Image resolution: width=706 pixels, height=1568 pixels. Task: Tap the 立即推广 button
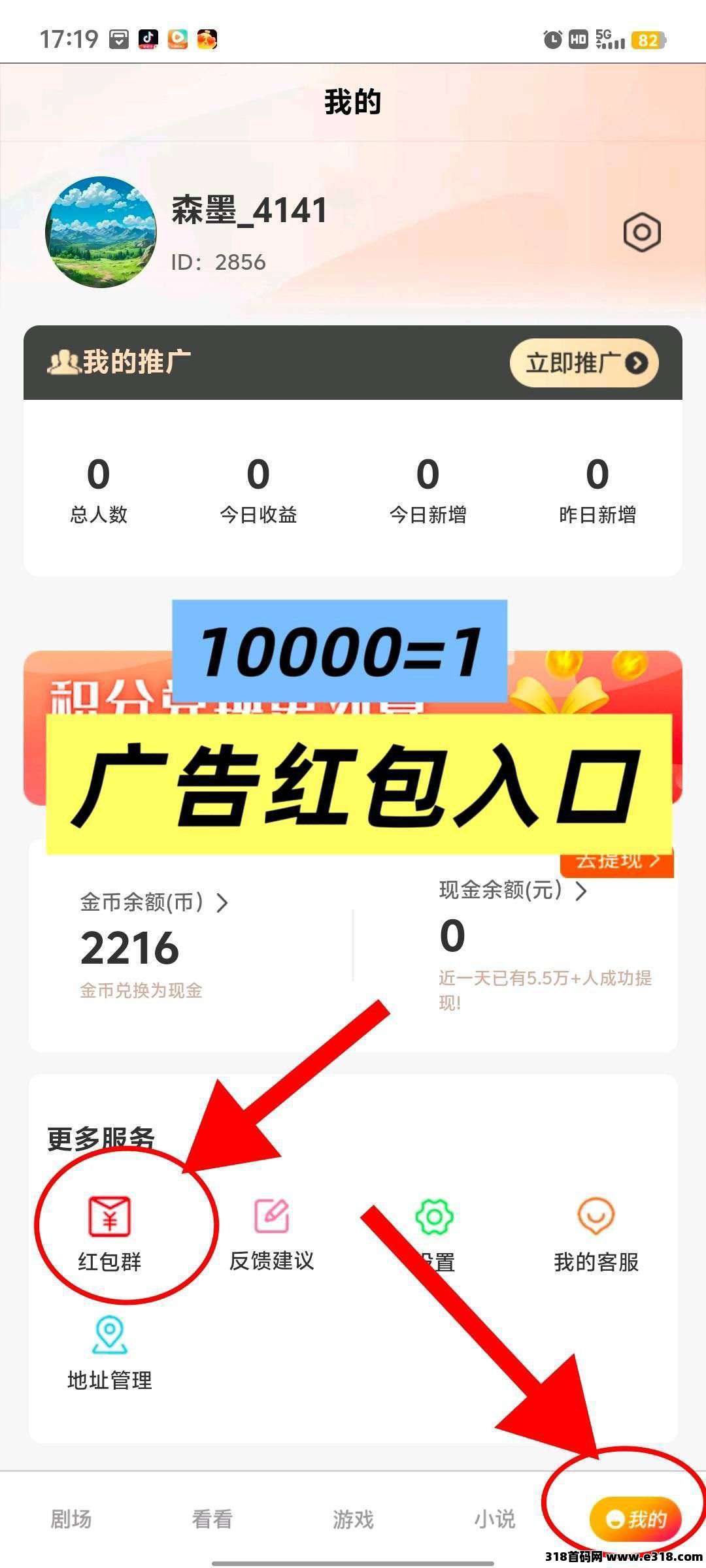pos(584,363)
